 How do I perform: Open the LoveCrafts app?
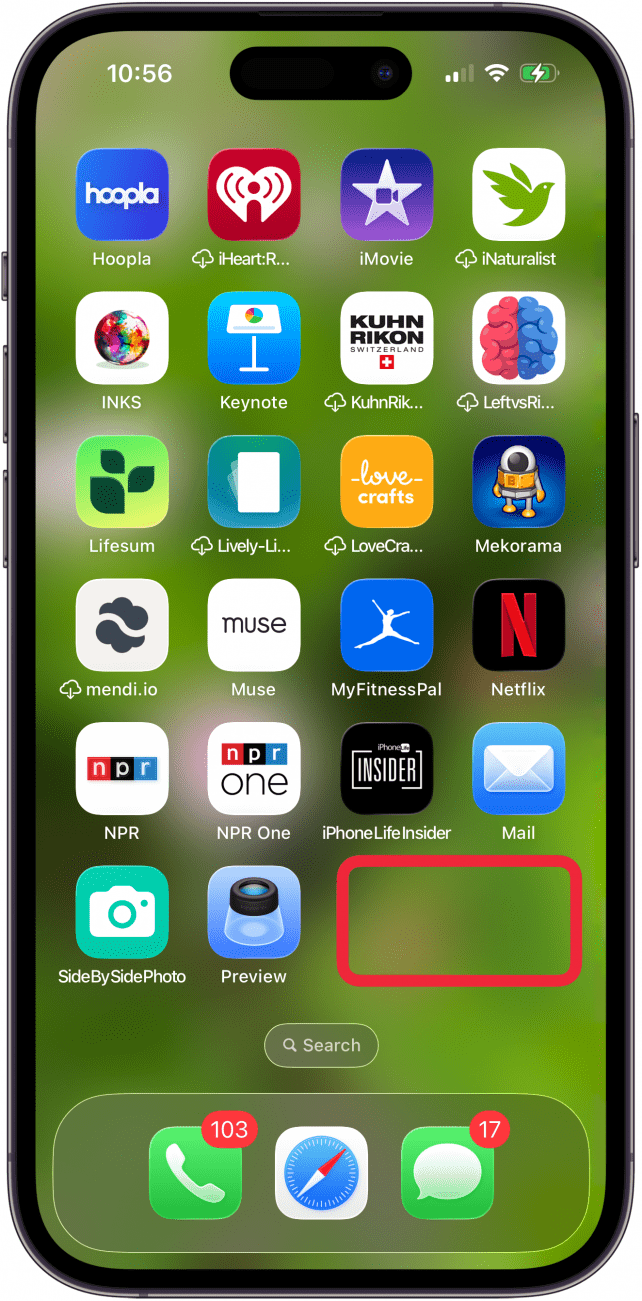click(387, 482)
